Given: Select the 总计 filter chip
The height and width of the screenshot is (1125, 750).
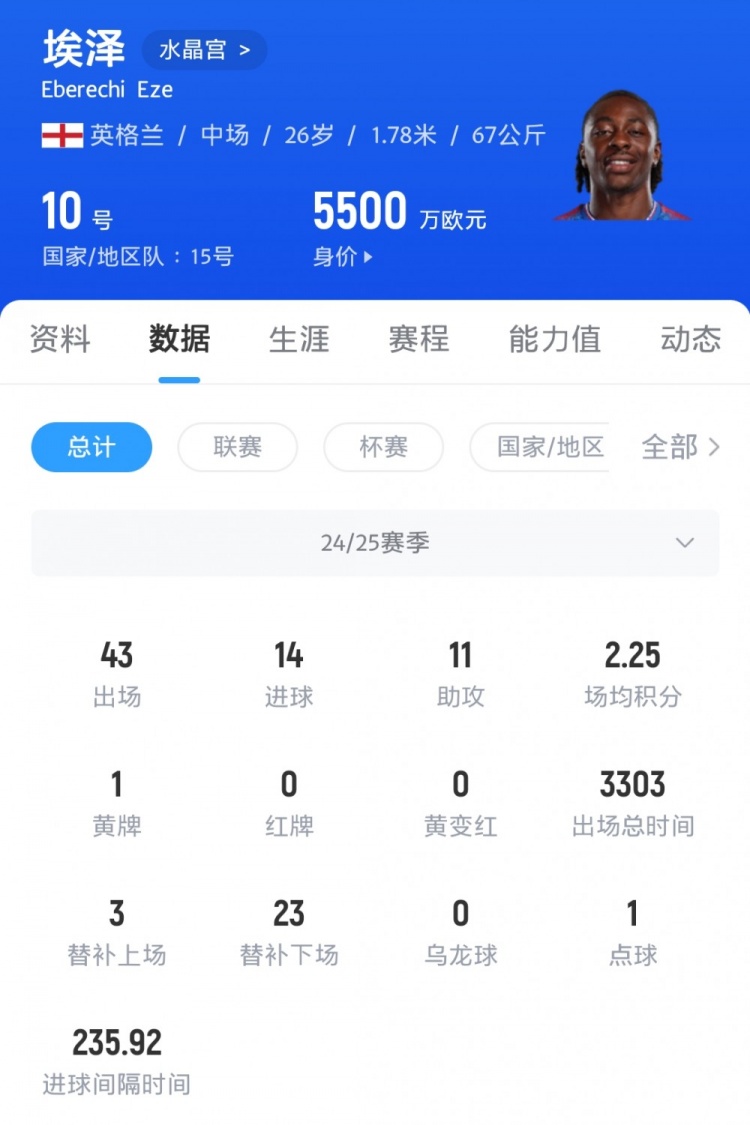Looking at the screenshot, I should click(92, 447).
